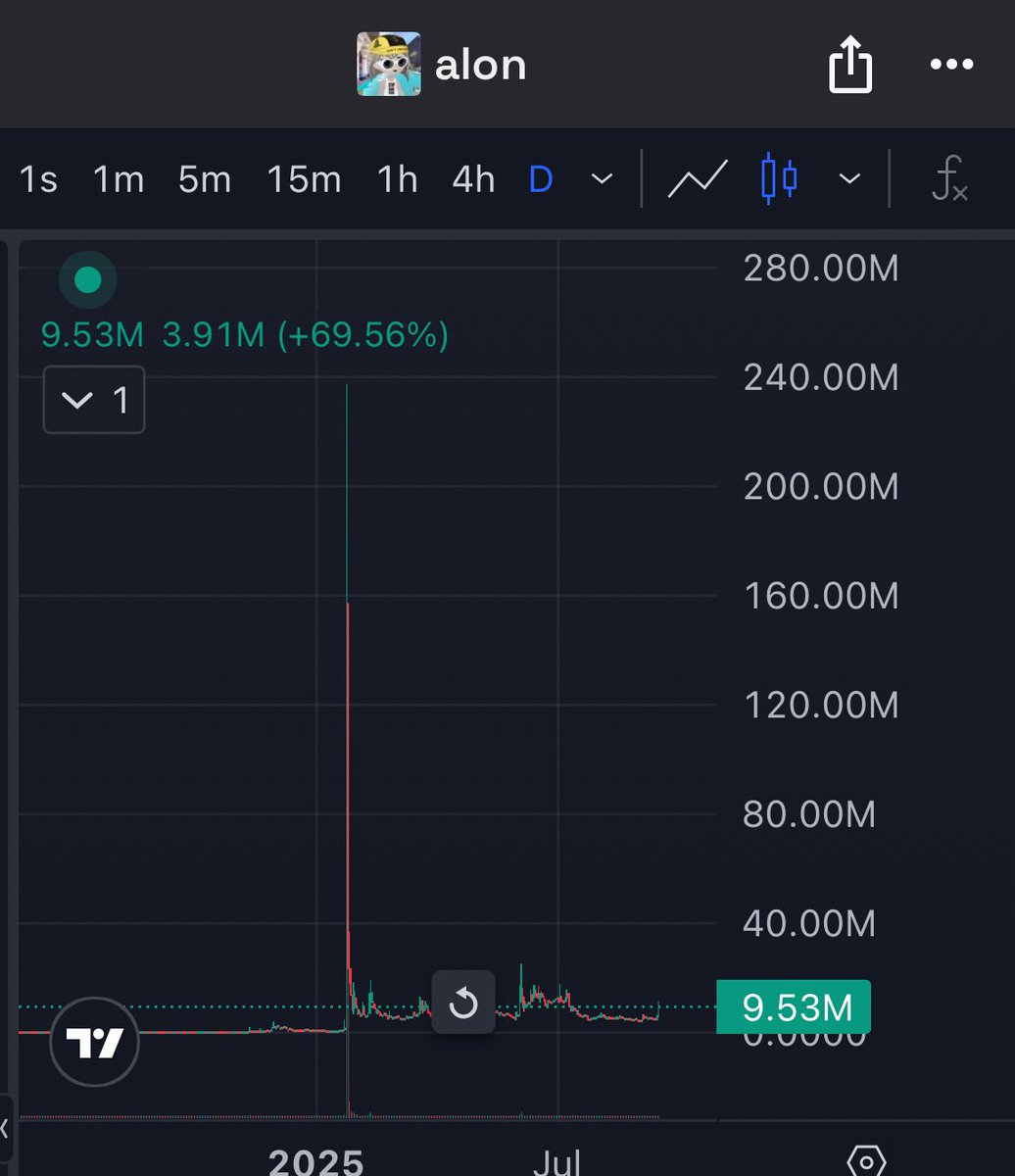Reset the chart view
Screen dimensions: 1015x1176
(463, 1004)
